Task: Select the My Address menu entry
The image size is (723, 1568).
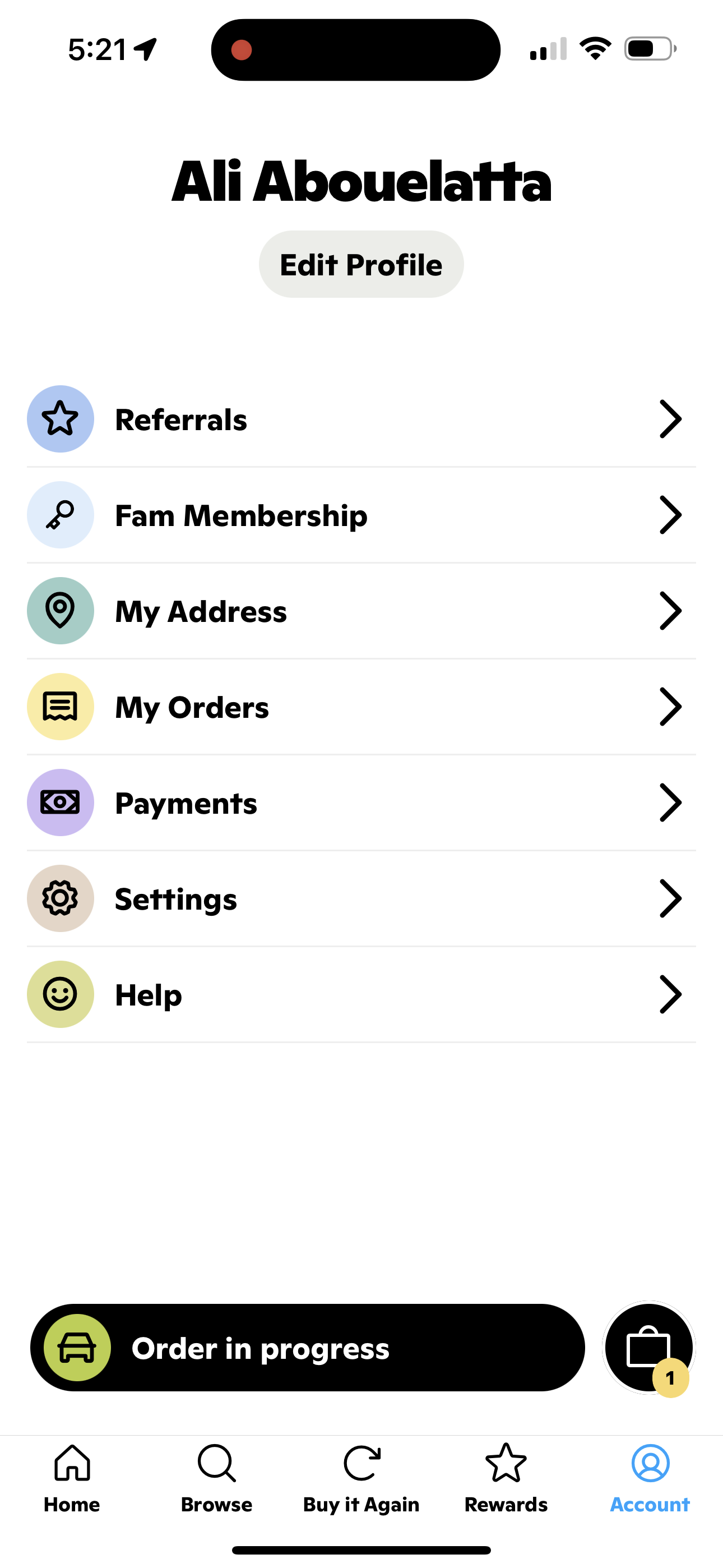Action: (201, 611)
